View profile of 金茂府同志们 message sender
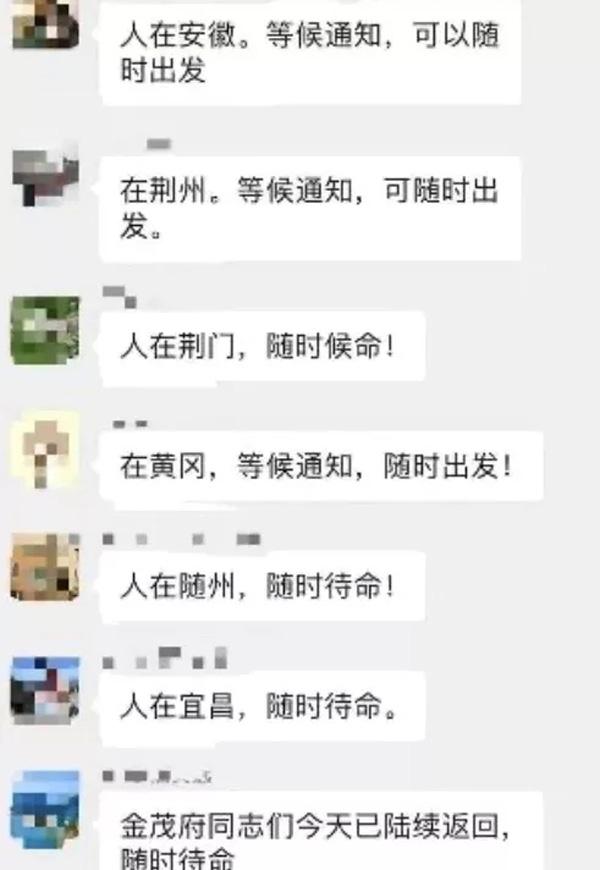 coord(45,808)
